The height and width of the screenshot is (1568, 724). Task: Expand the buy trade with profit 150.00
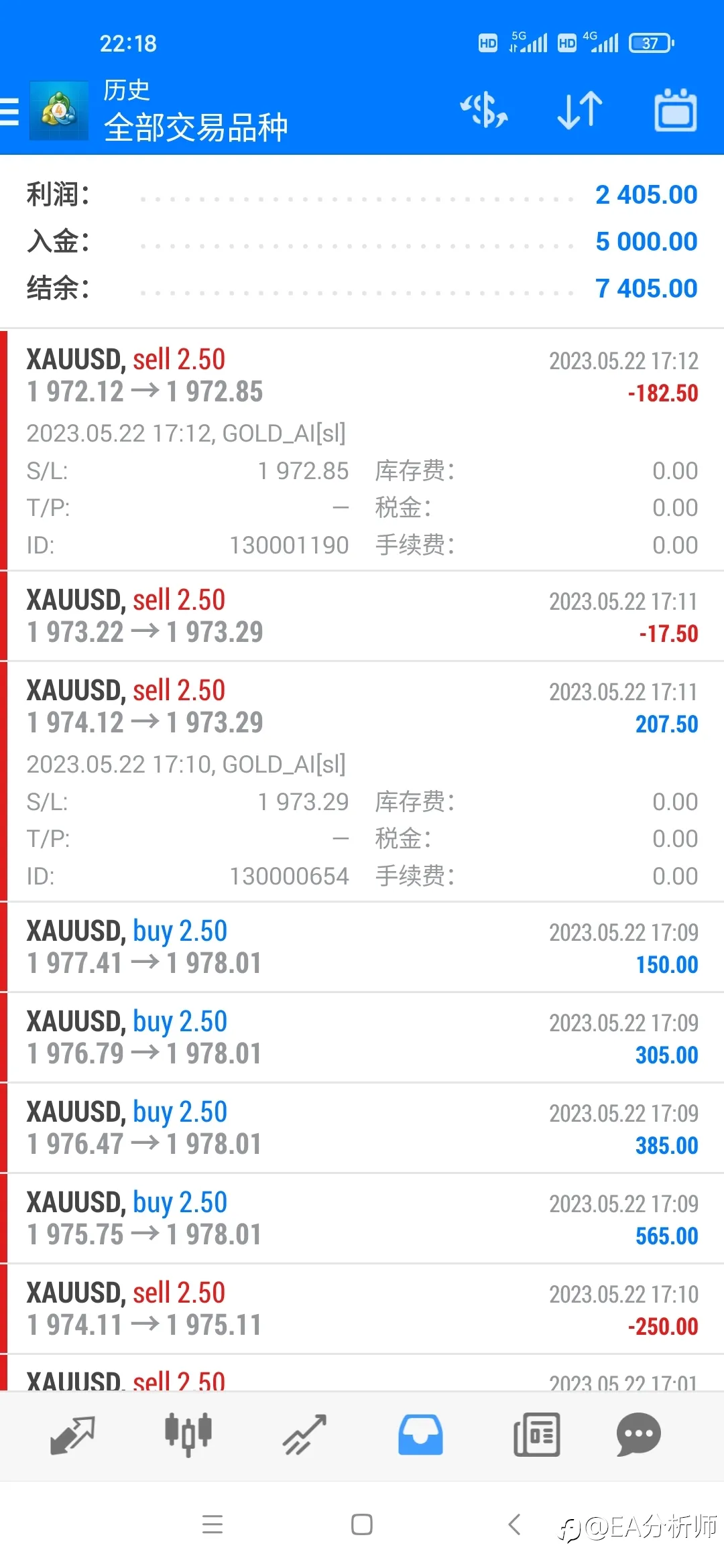click(362, 947)
